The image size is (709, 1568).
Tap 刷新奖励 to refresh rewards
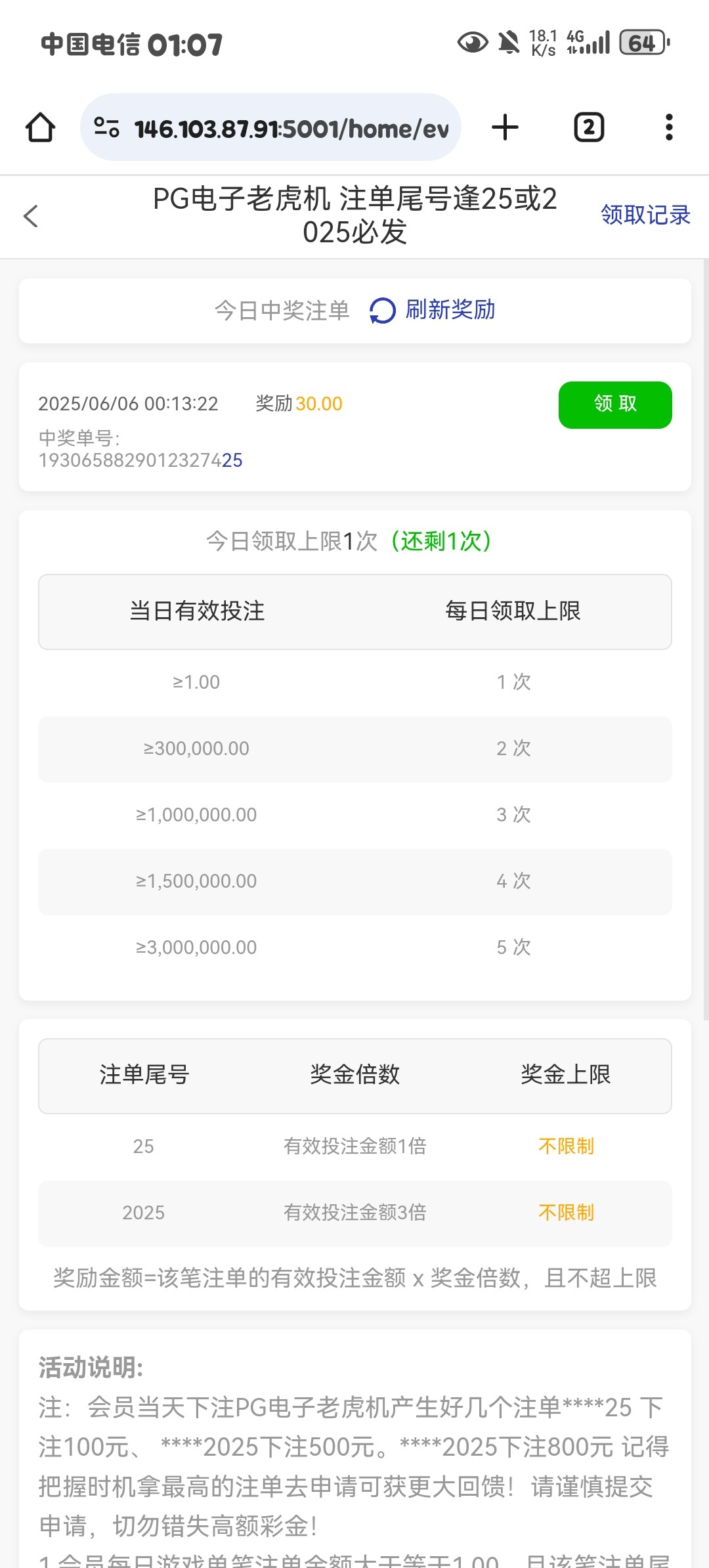(x=433, y=310)
